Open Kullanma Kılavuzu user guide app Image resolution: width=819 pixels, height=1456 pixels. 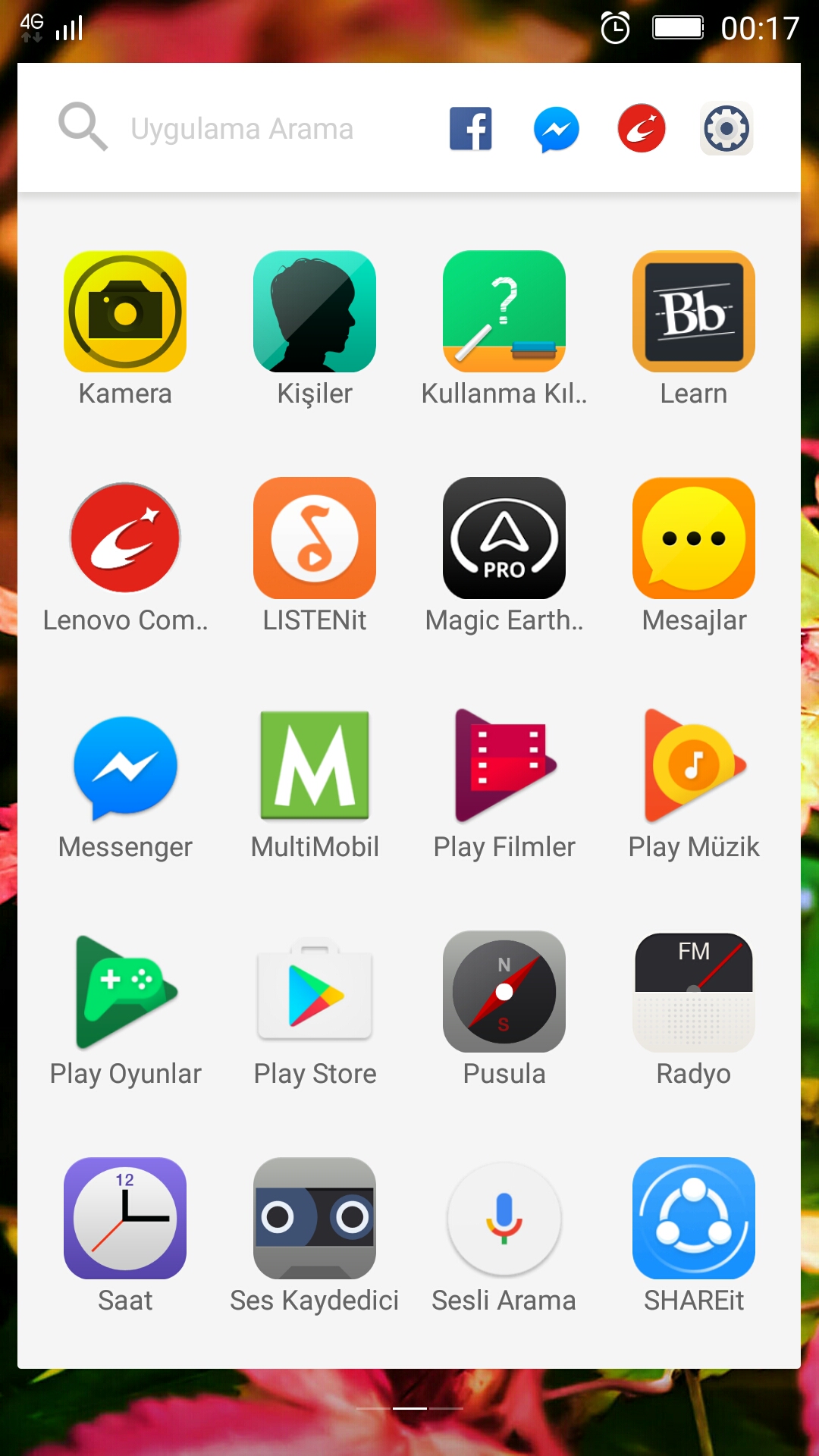click(504, 312)
